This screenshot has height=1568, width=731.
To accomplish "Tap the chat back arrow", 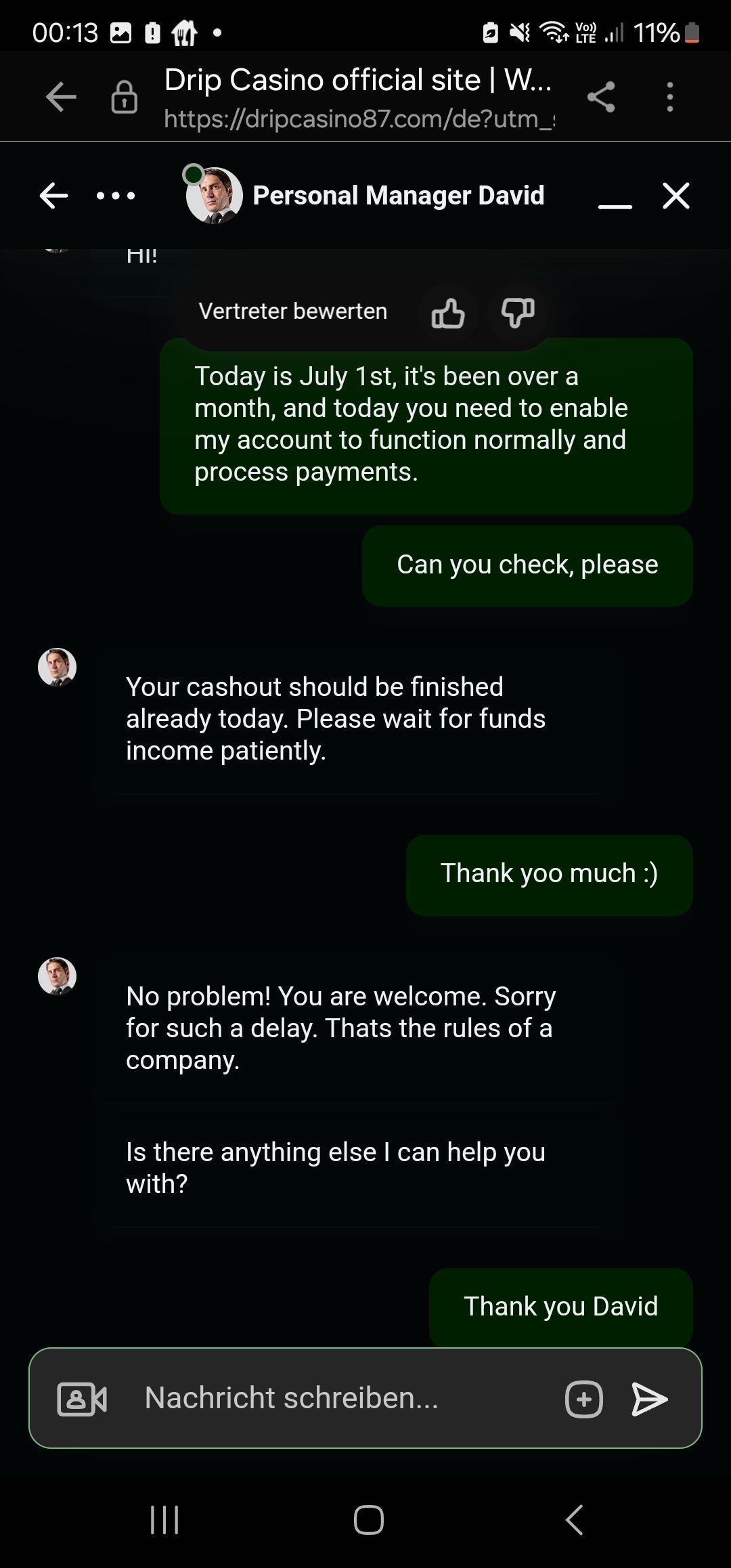I will [53, 196].
